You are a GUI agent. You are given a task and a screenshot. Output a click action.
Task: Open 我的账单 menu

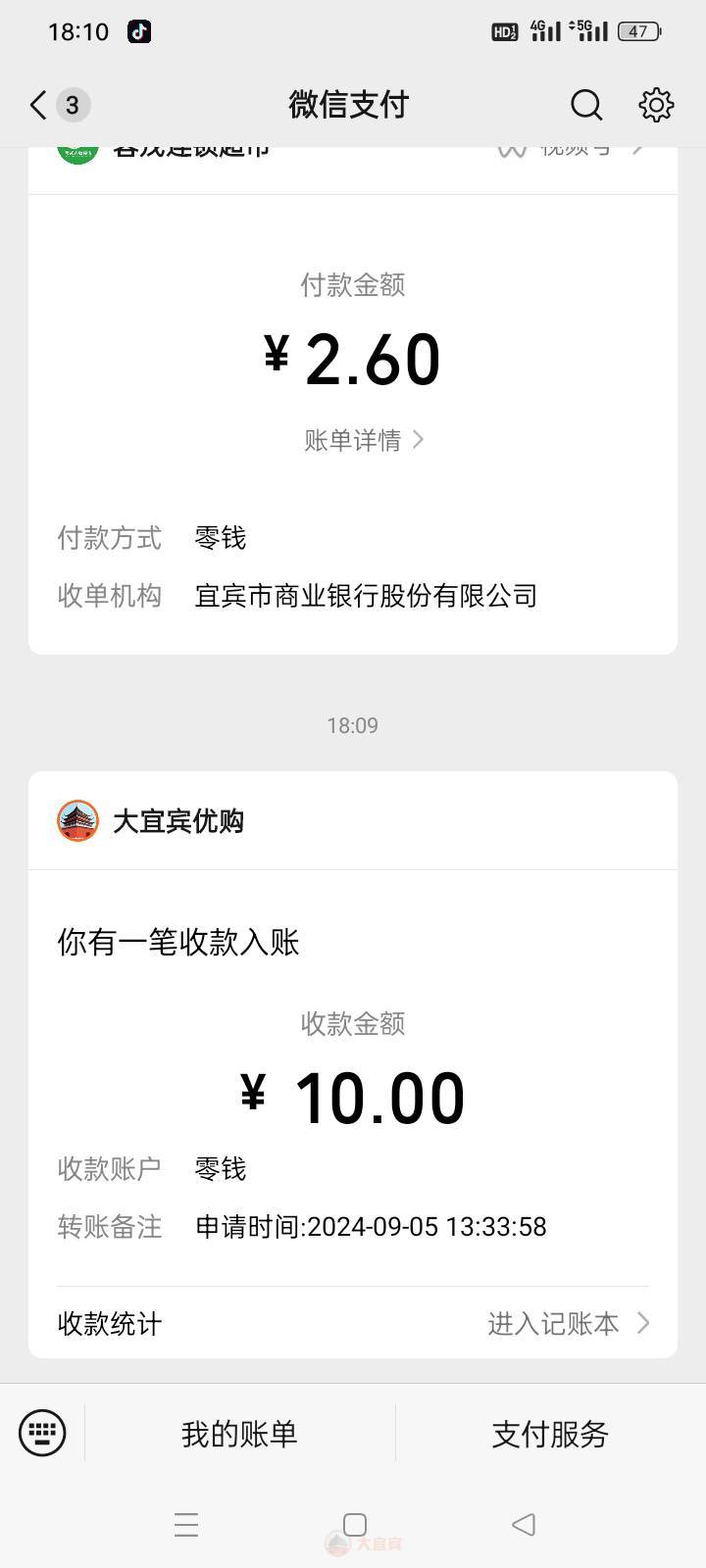pos(239,1434)
